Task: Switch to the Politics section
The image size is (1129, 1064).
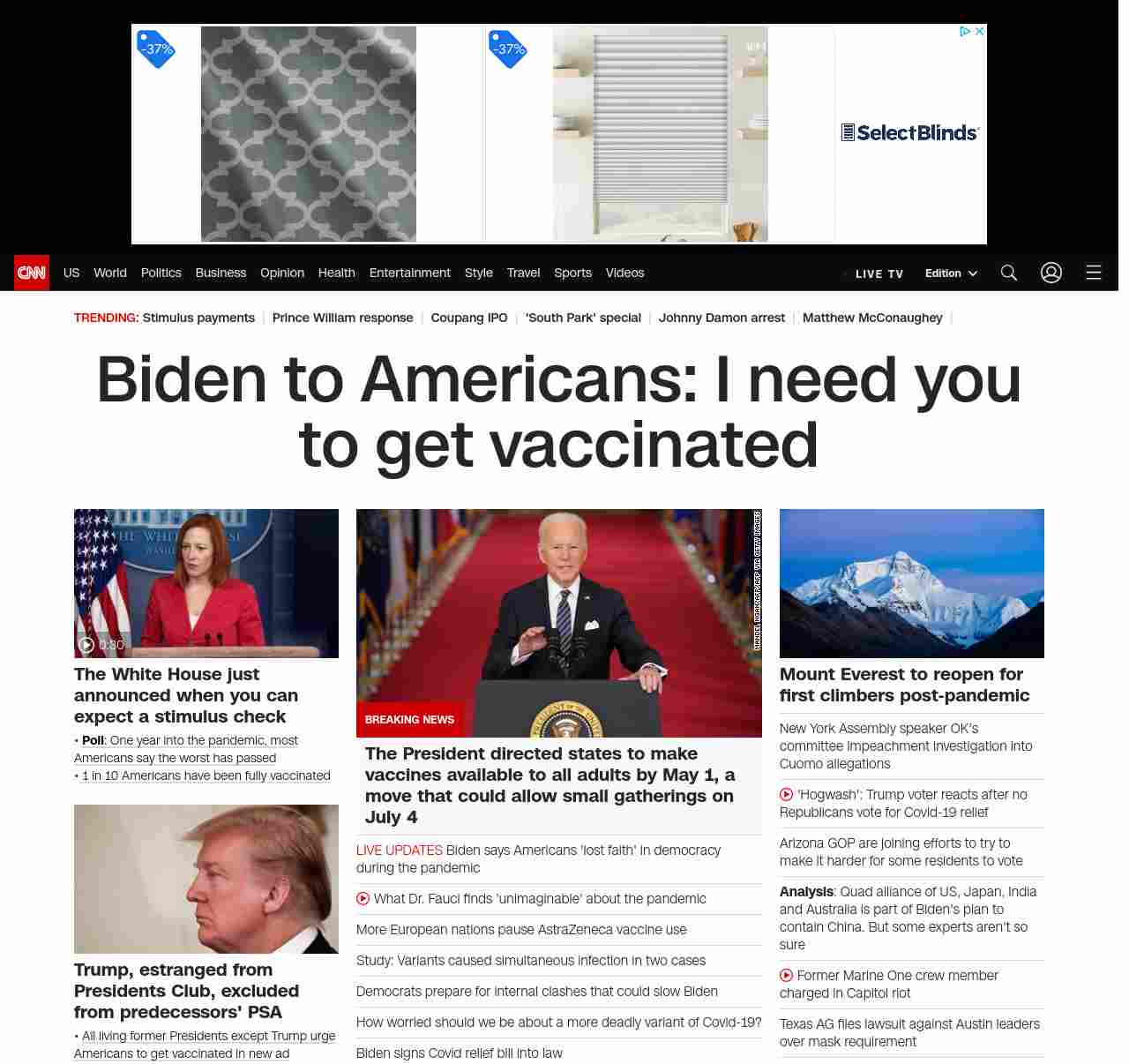Action: pyautogui.click(x=161, y=273)
